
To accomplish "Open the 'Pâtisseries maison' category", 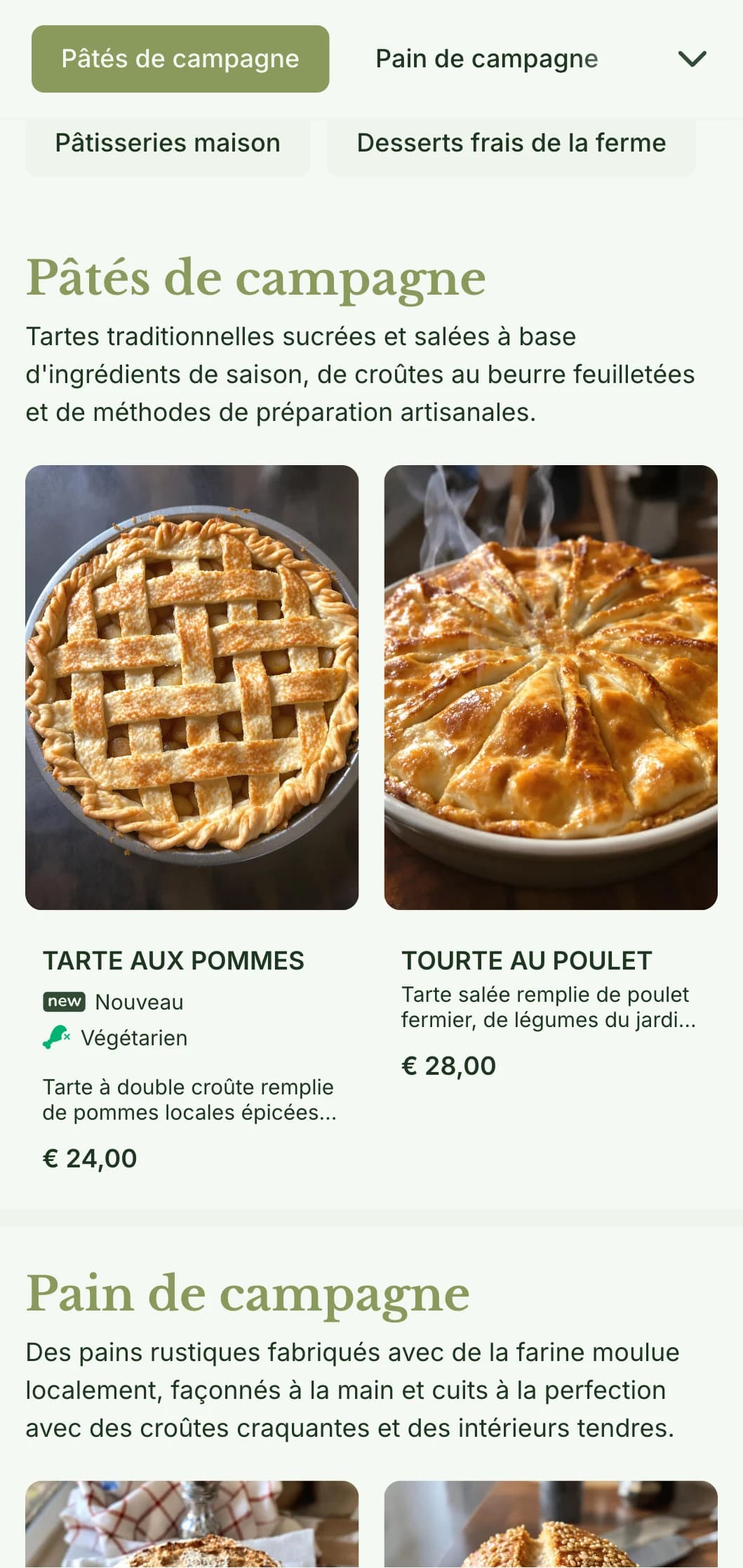I will coord(168,143).
